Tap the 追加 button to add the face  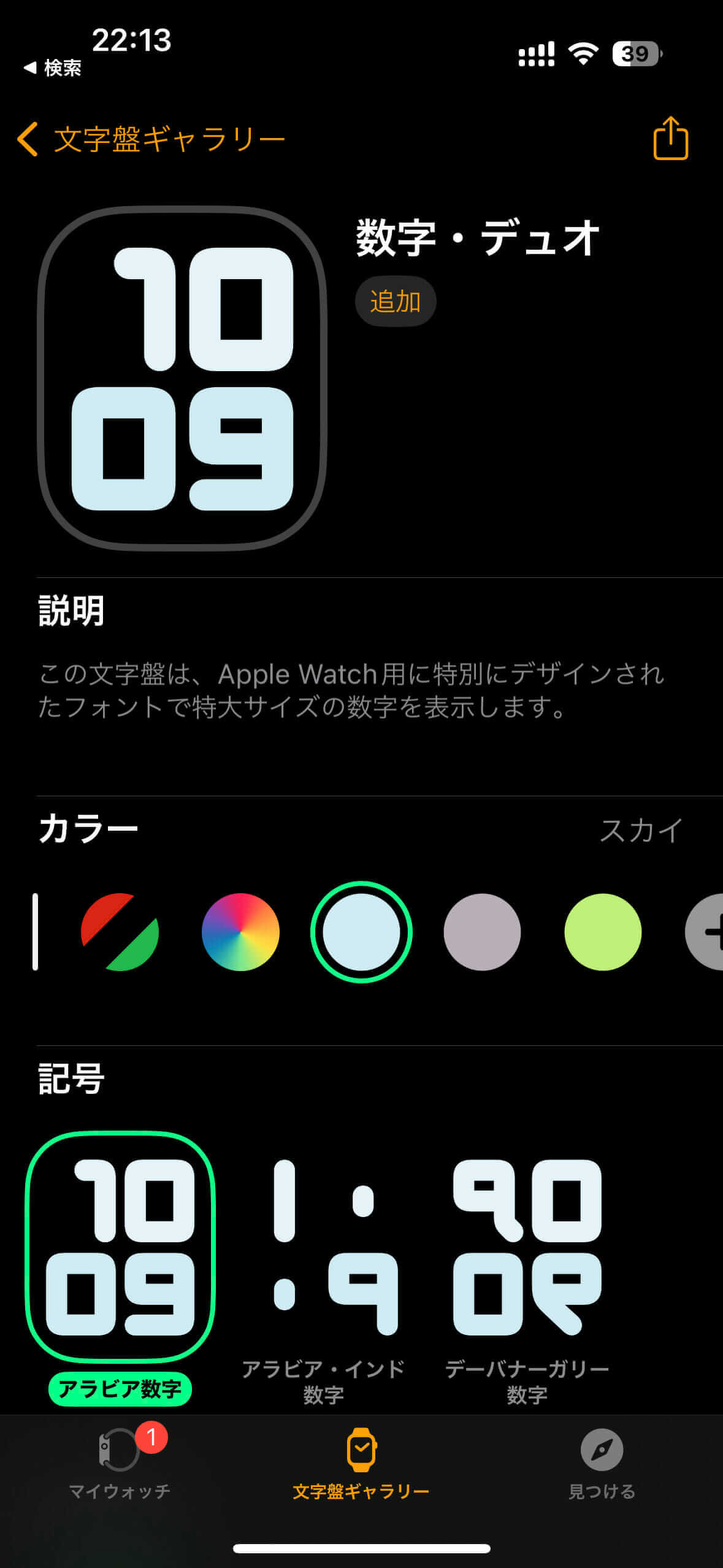click(396, 301)
